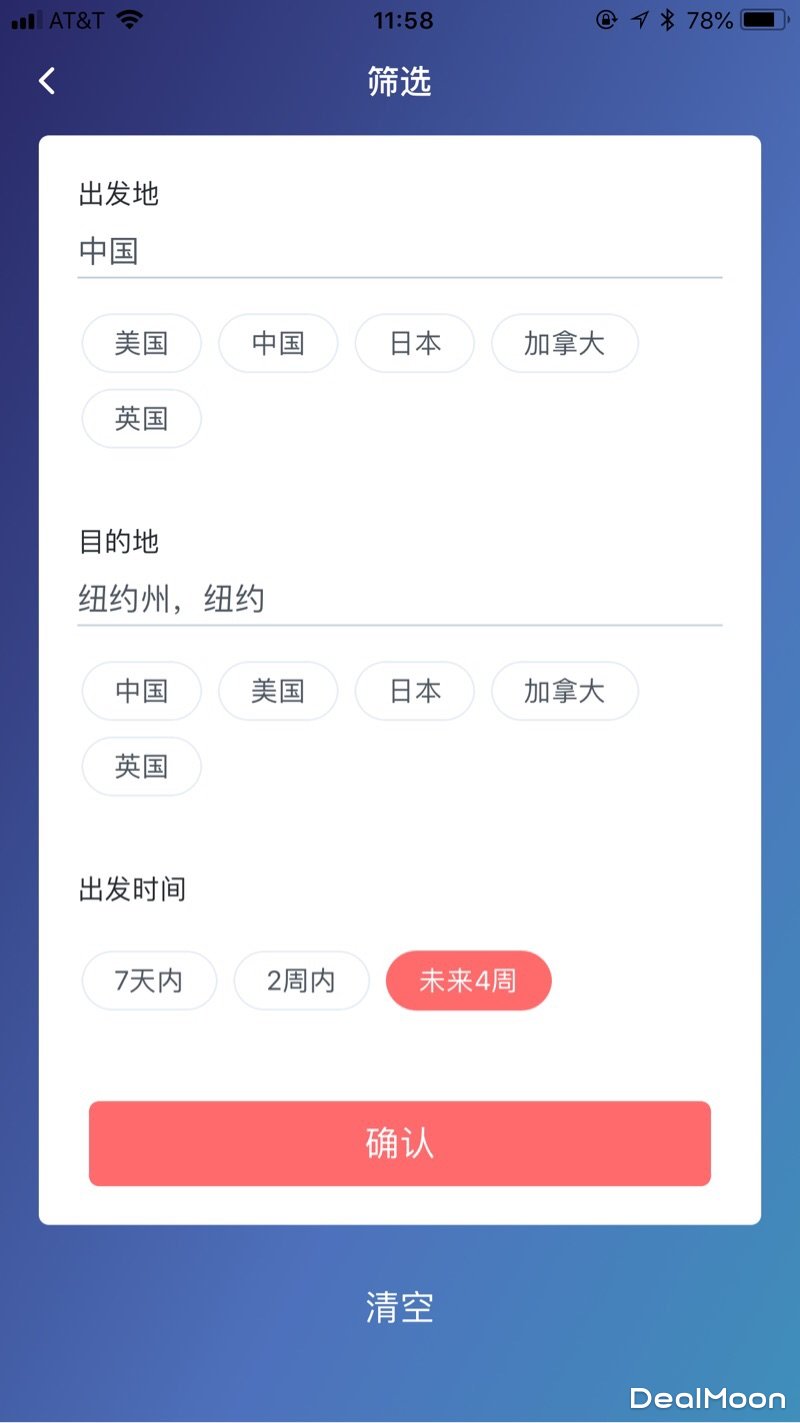Choose 日本 as the 目的地

[x=414, y=691]
